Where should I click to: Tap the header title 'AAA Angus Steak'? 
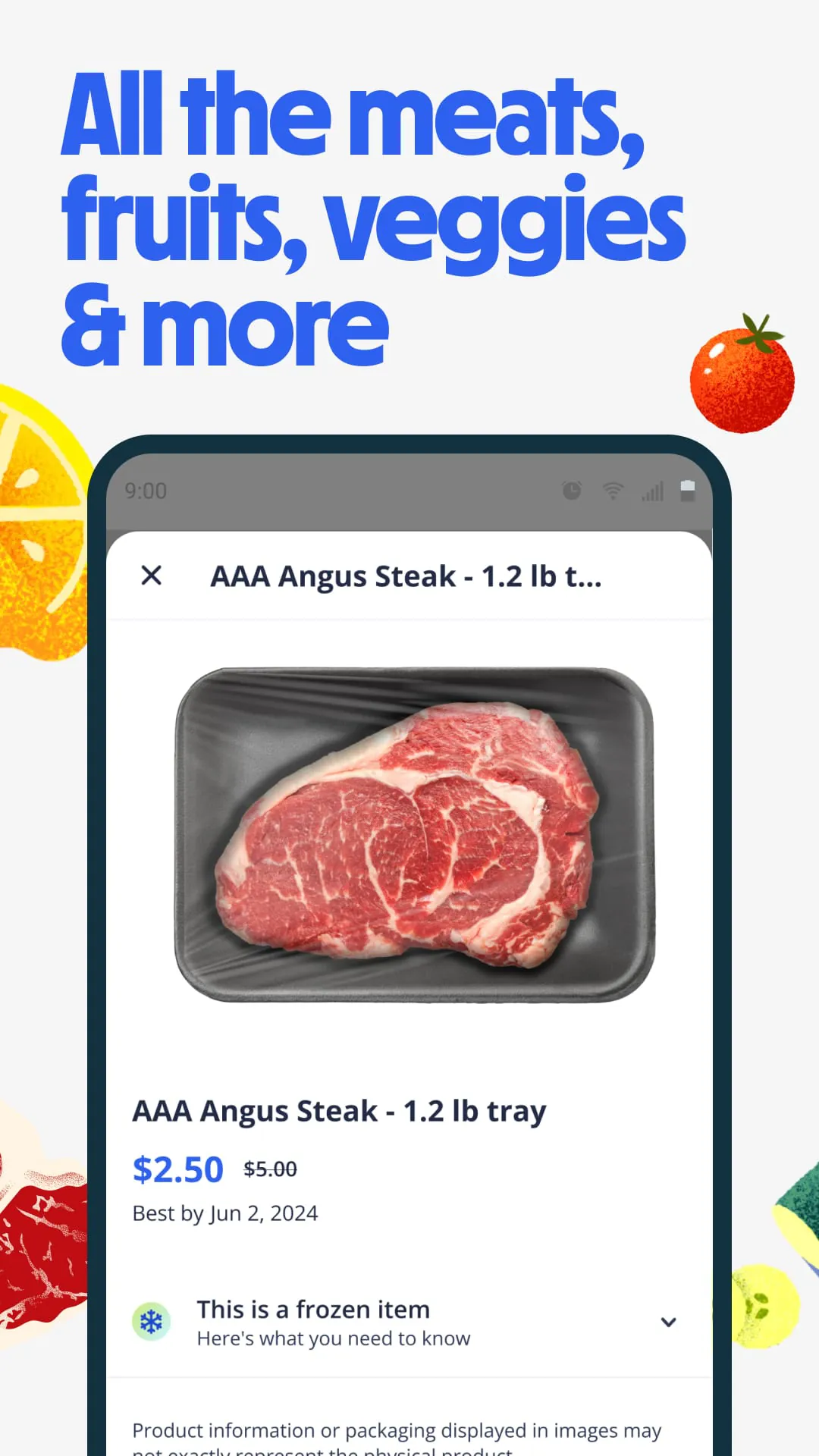click(406, 576)
